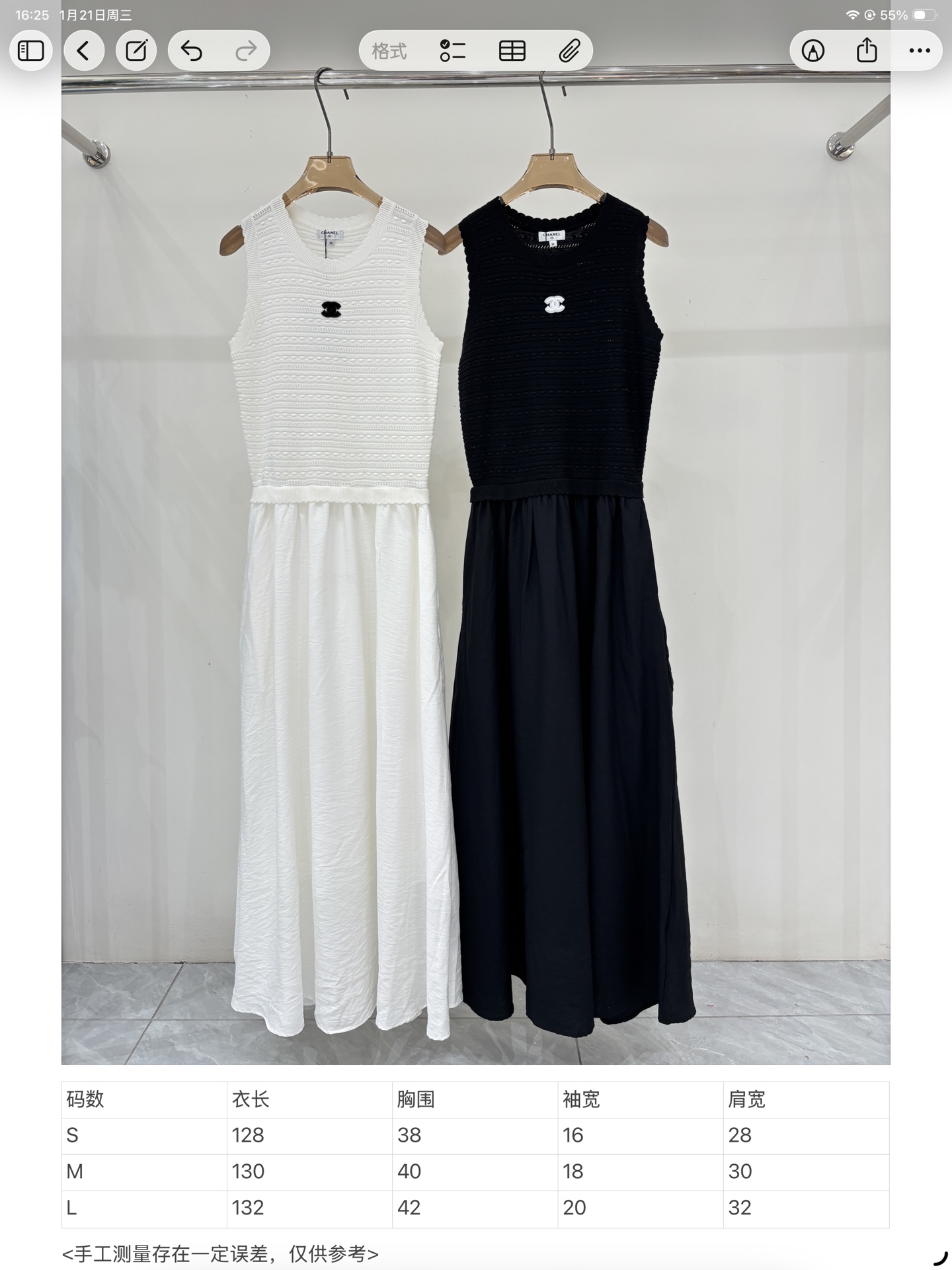This screenshot has height=1270, width=952.
Task: Open the table tool in the toolbar
Action: tap(512, 51)
